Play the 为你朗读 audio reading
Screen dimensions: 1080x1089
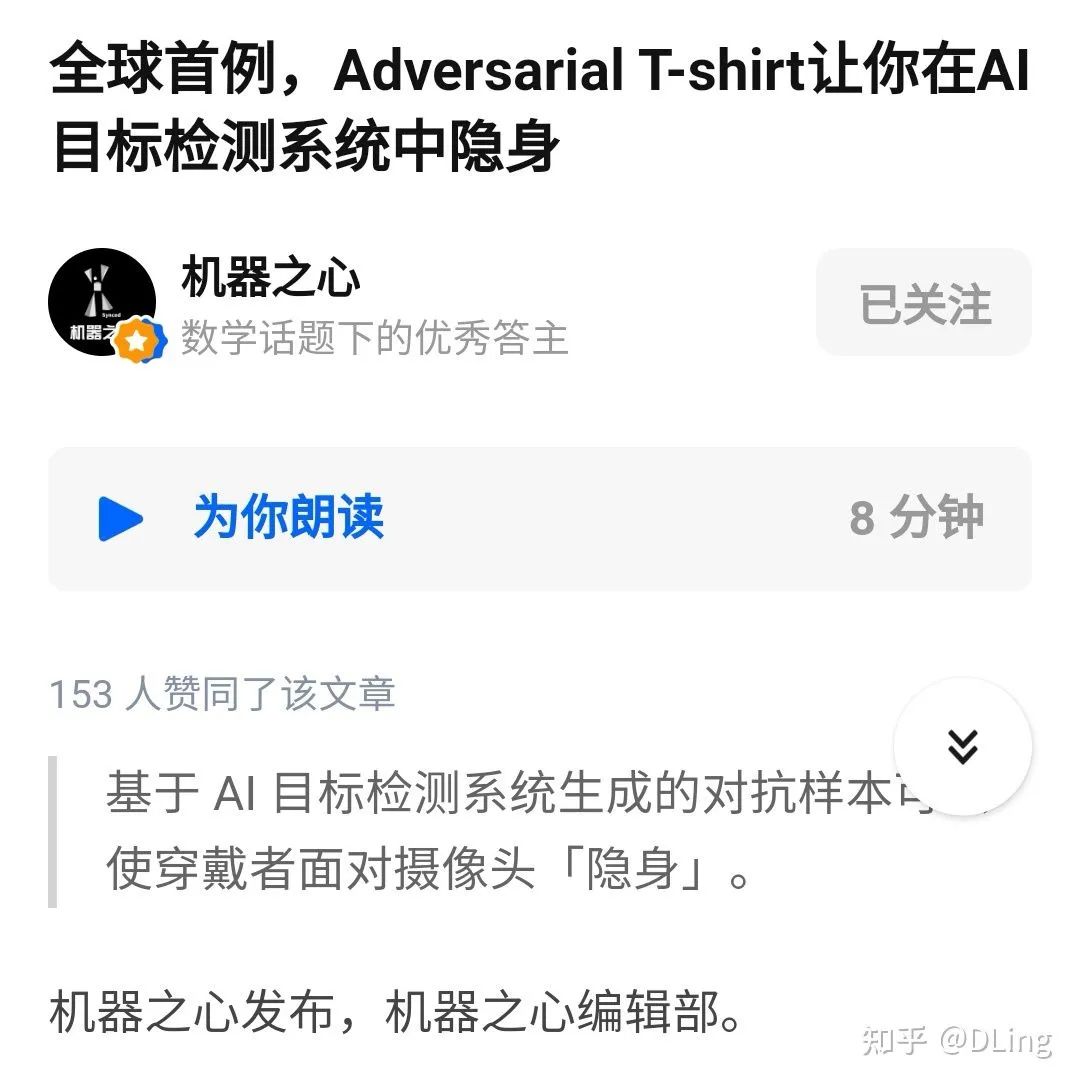click(x=121, y=518)
